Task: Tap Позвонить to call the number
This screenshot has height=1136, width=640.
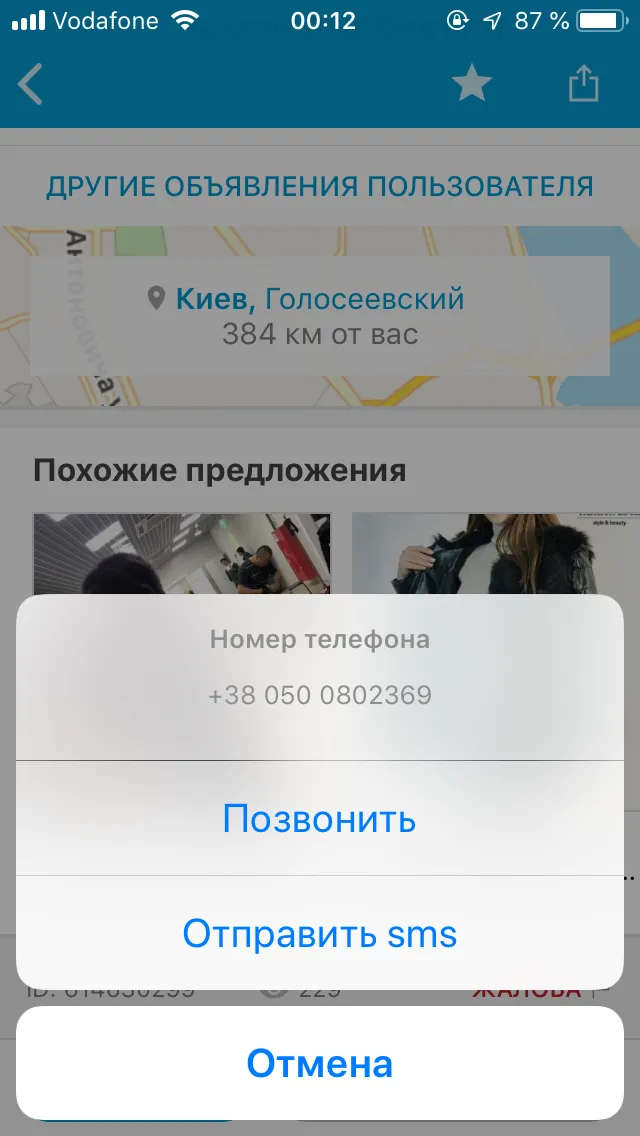Action: [320, 818]
